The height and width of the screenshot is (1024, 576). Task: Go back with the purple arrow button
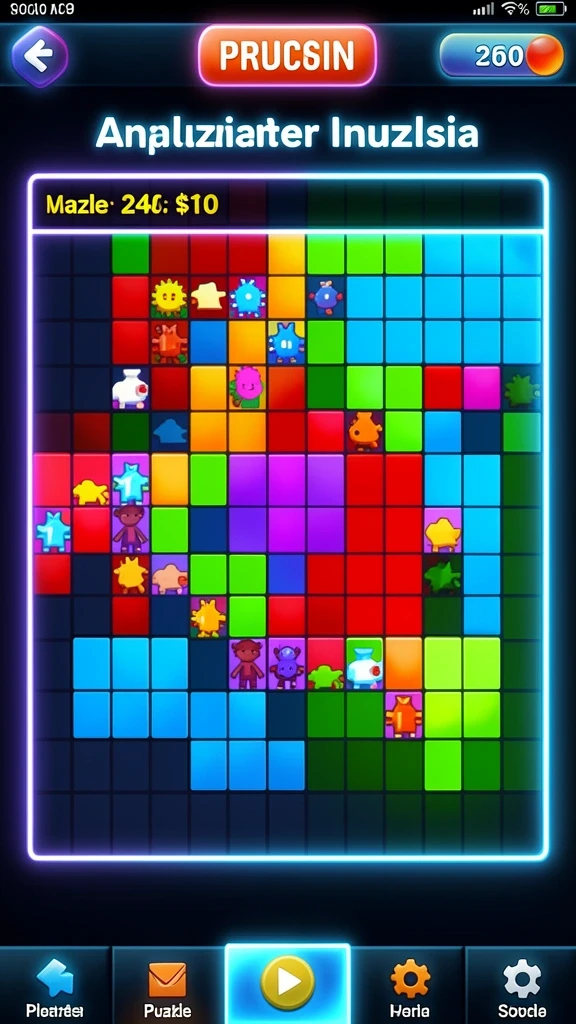39,57
